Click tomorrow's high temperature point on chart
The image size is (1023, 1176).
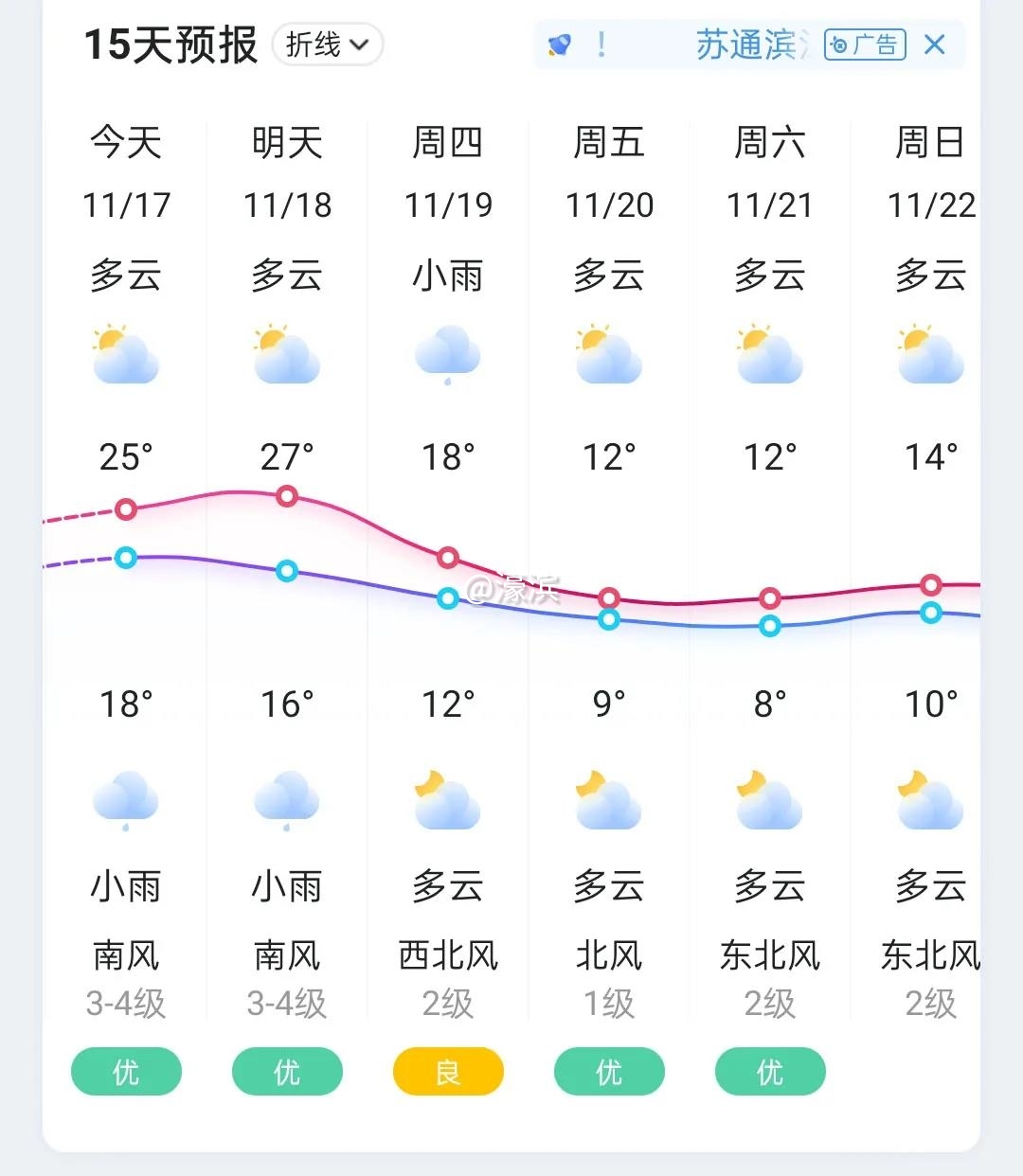pyautogui.click(x=287, y=496)
